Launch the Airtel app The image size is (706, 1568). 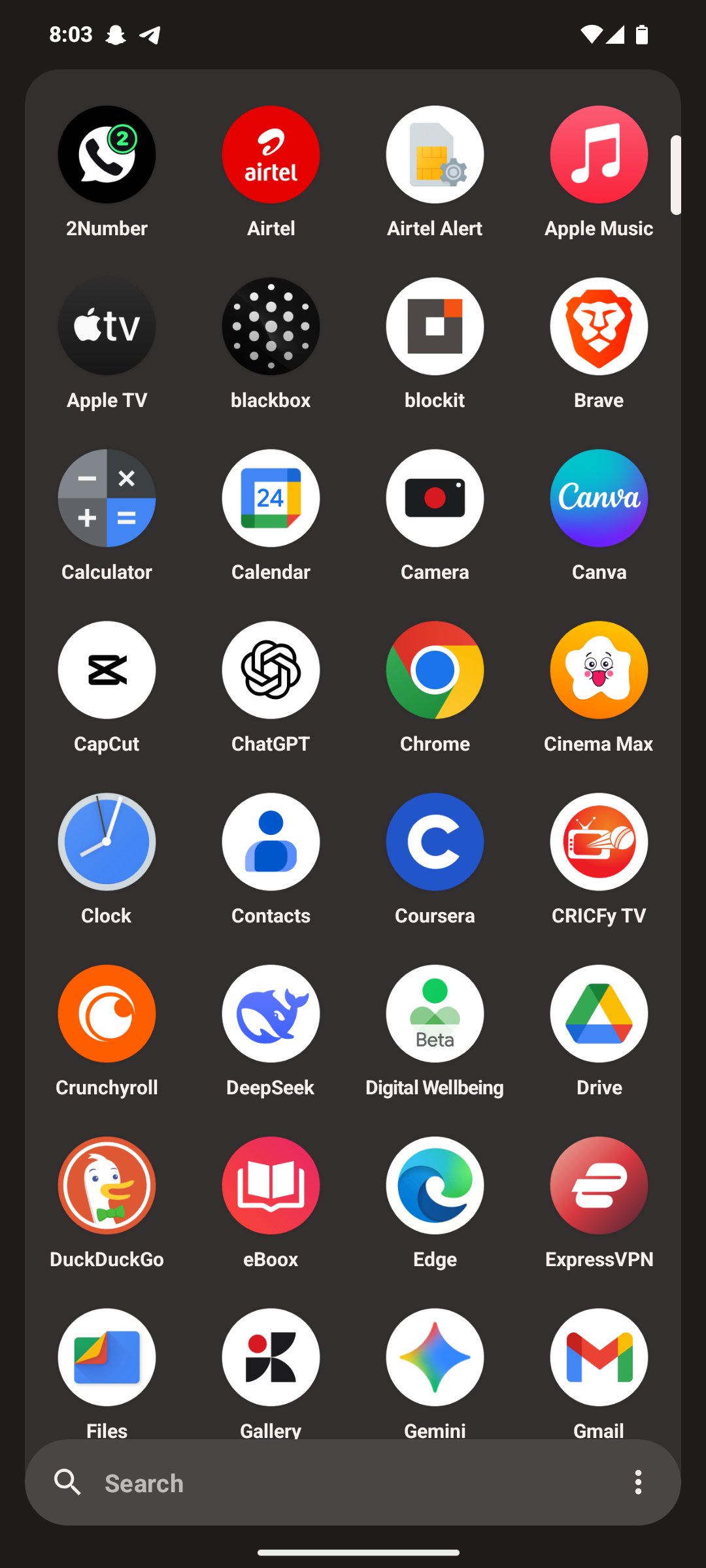coord(271,155)
